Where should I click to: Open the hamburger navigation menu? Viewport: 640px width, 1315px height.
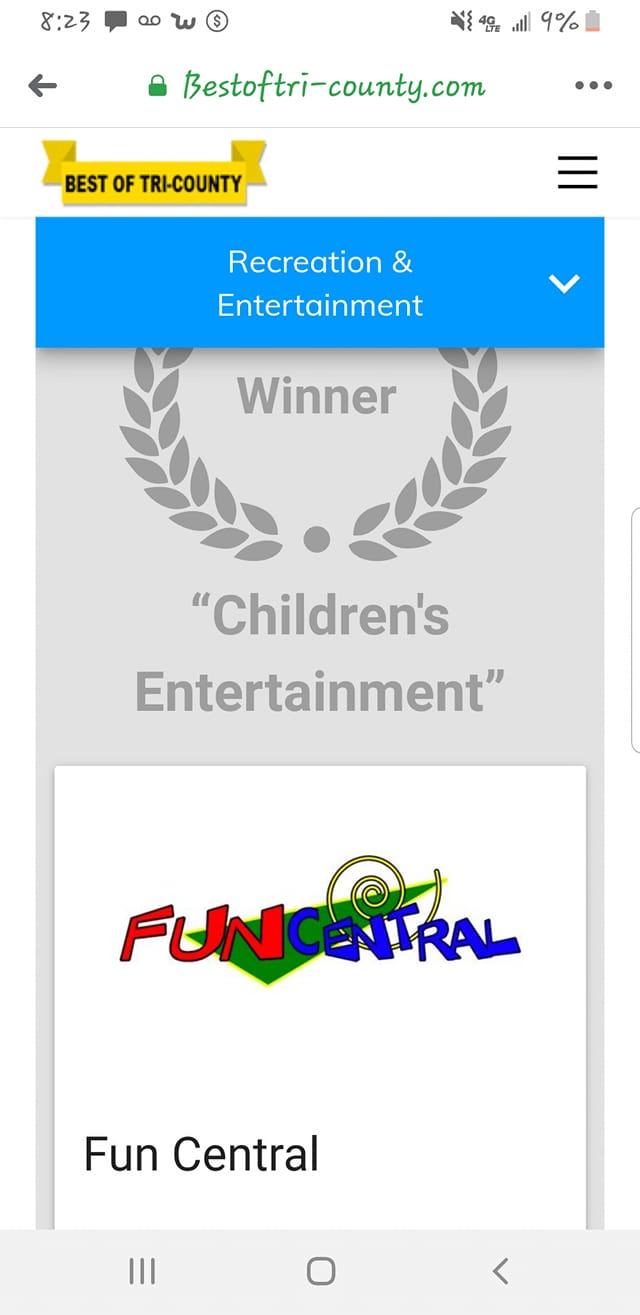coord(577,172)
